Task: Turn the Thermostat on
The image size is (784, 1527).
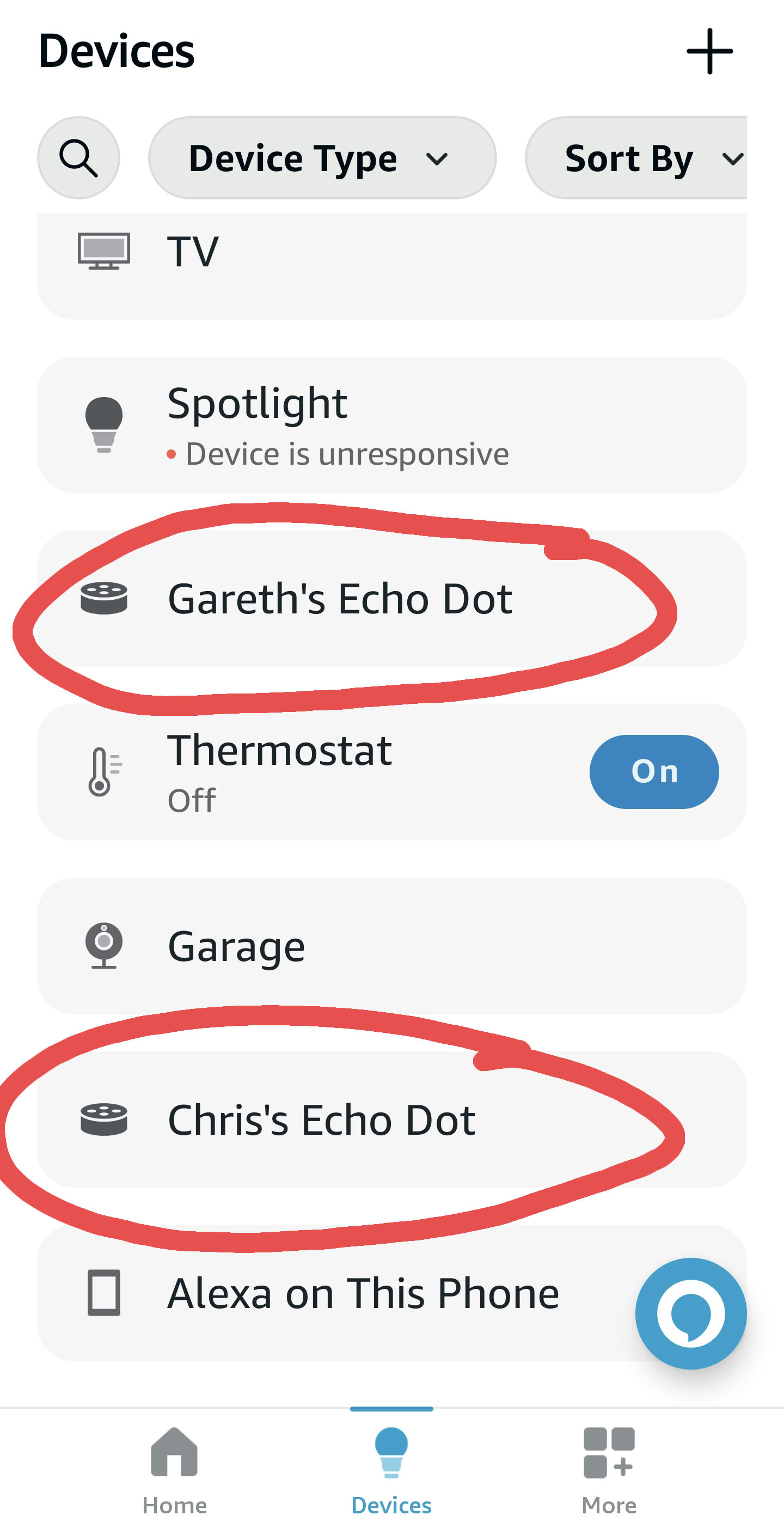Action: coord(654,771)
